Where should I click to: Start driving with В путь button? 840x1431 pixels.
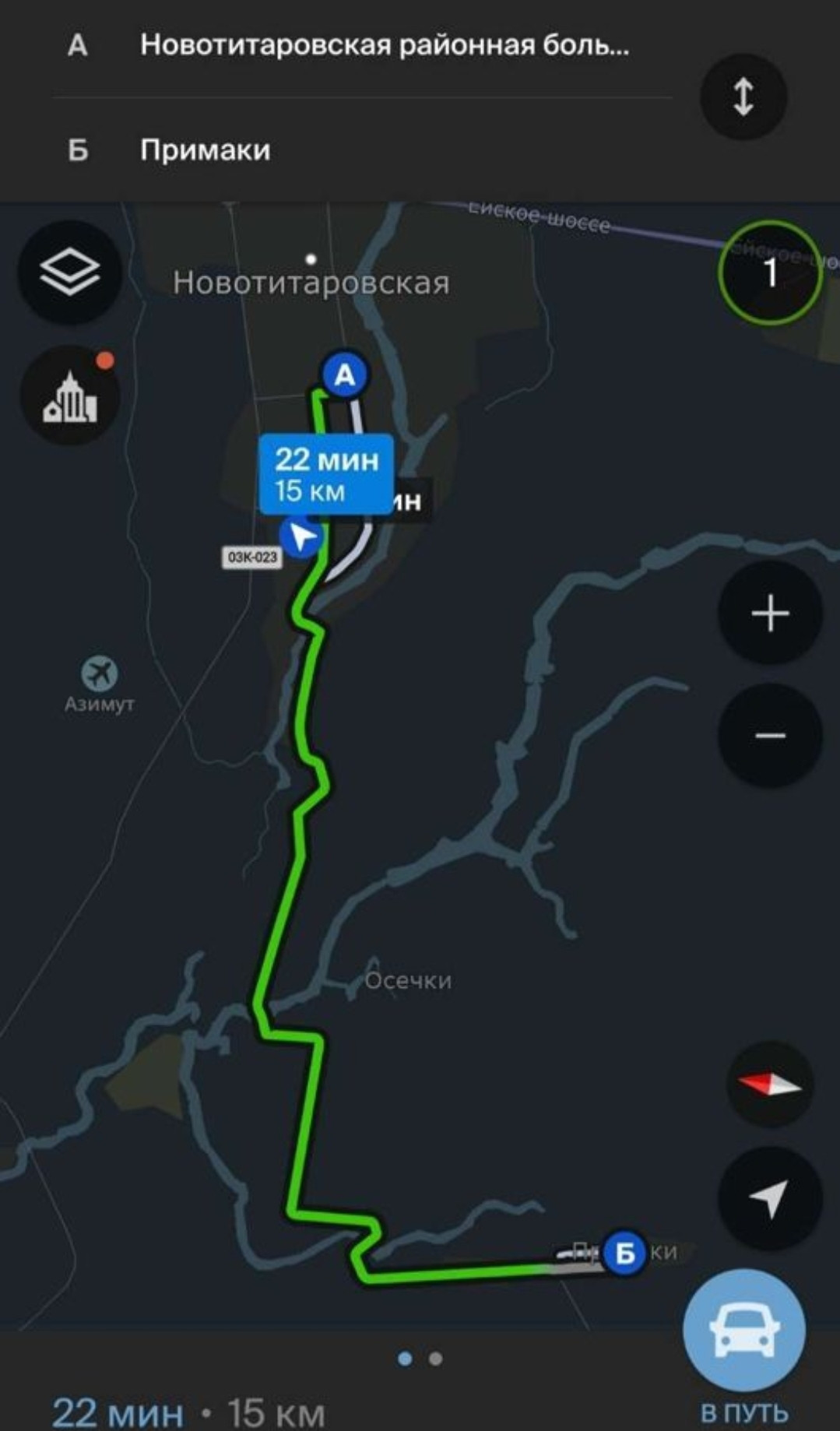tap(743, 1333)
